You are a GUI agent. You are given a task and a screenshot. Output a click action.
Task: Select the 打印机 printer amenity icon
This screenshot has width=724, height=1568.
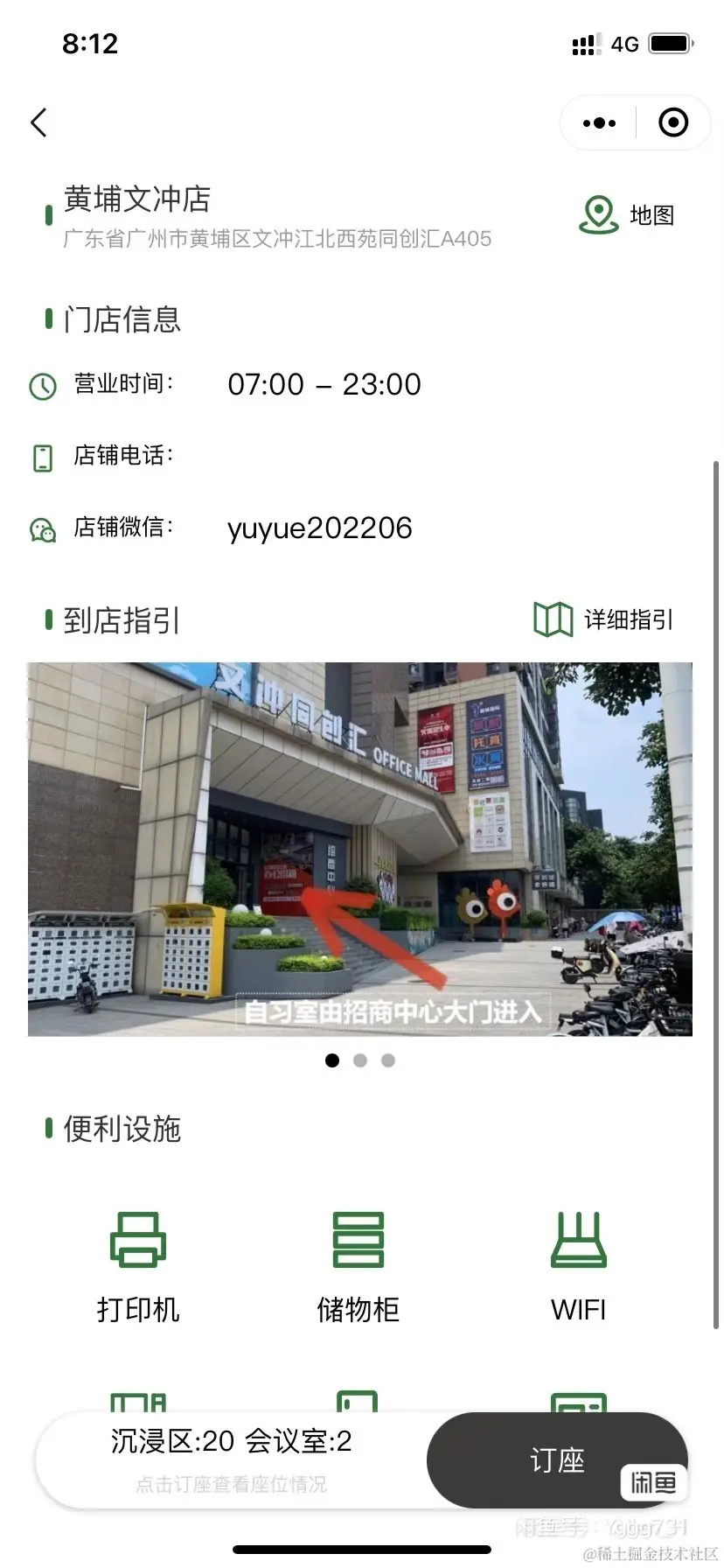tap(137, 1239)
